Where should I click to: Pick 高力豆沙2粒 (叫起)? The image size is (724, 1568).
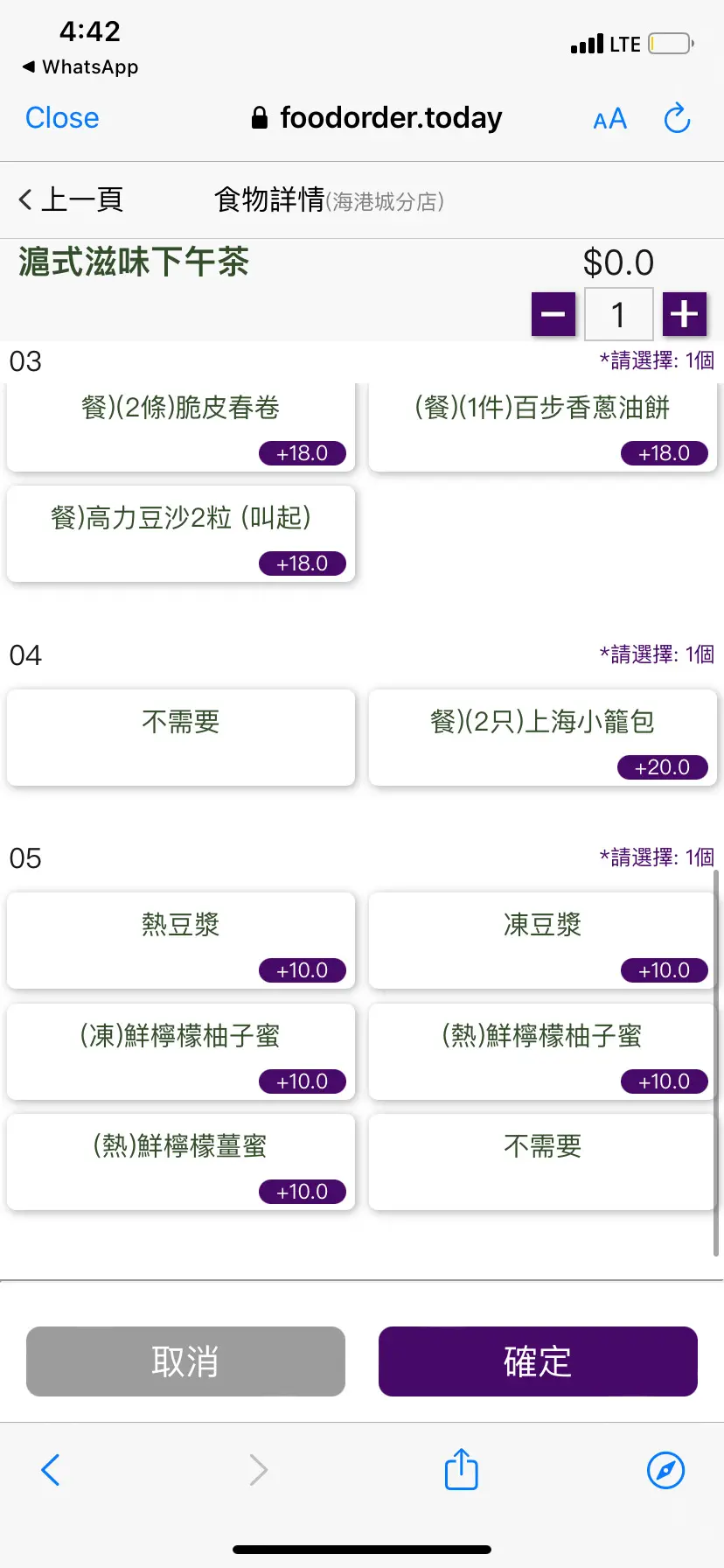181,534
